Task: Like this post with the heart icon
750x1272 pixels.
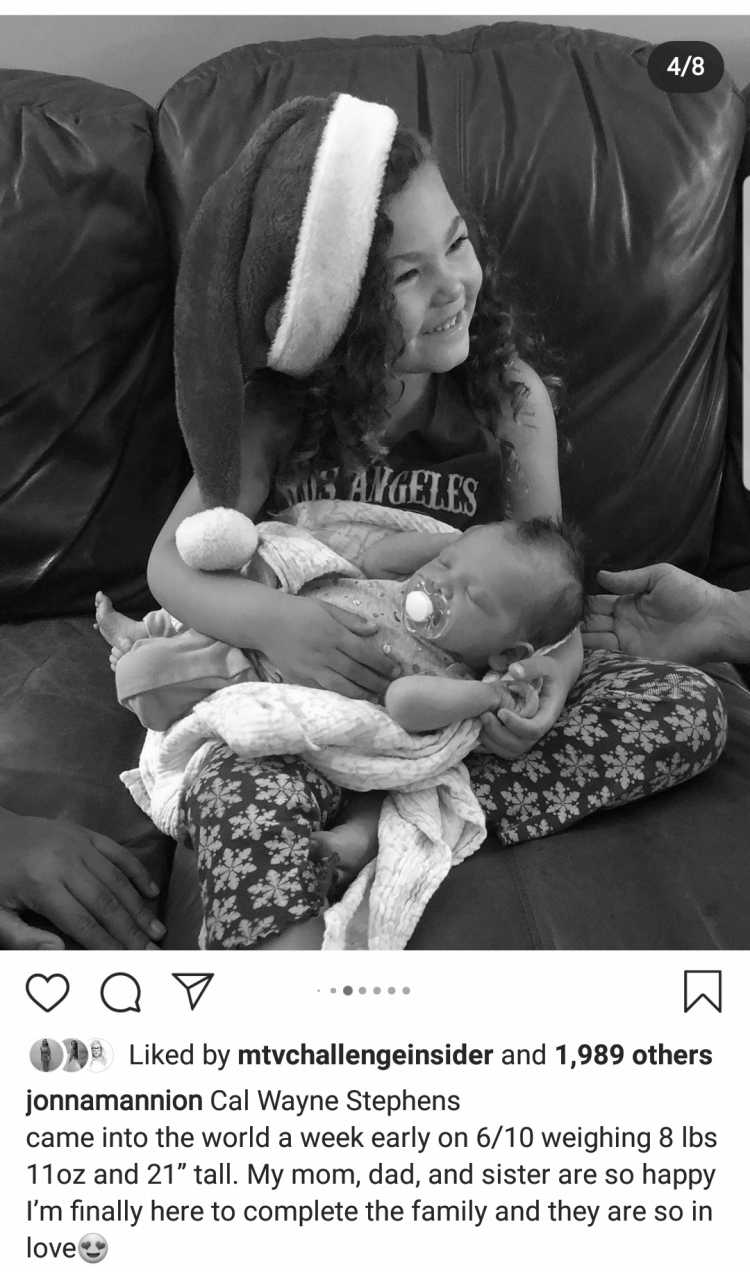Action: pos(47,991)
